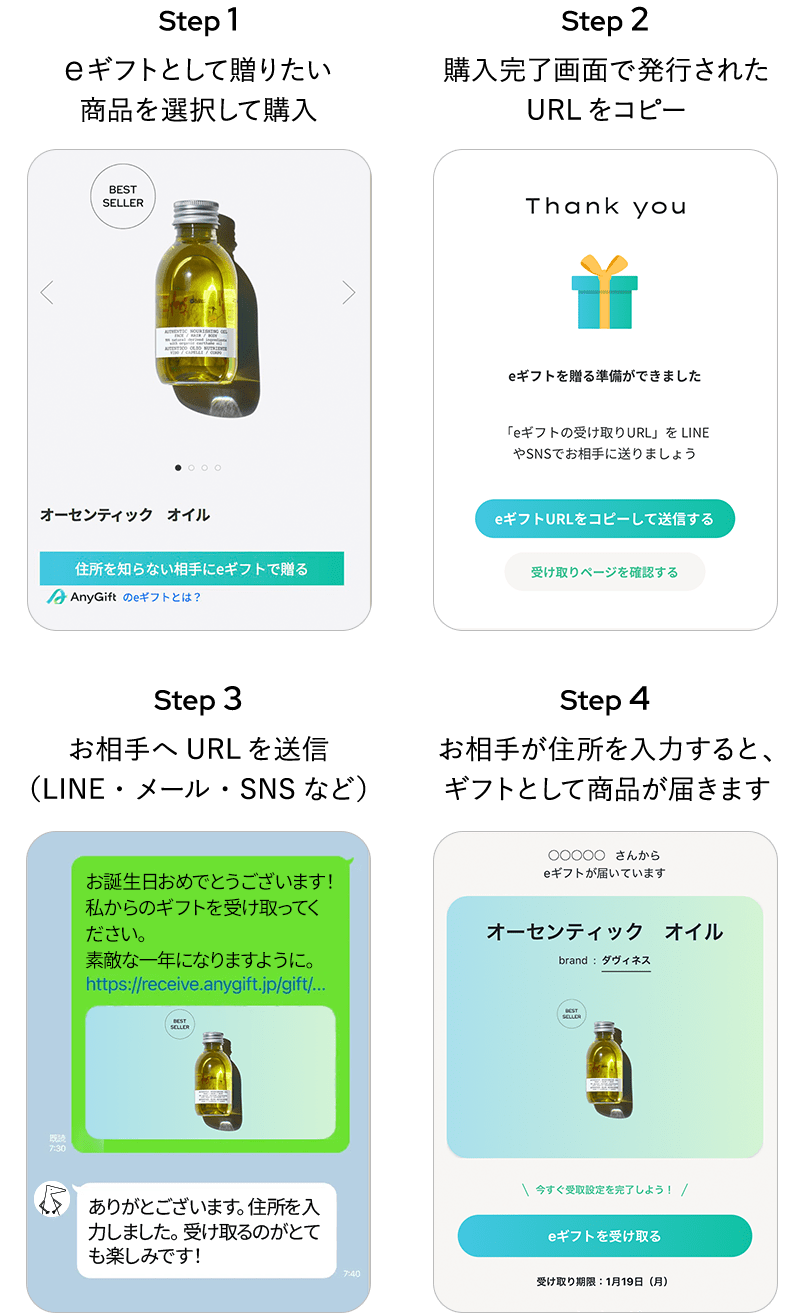Select the first carousel pagination dot
This screenshot has width=800, height=1313.
179,466
